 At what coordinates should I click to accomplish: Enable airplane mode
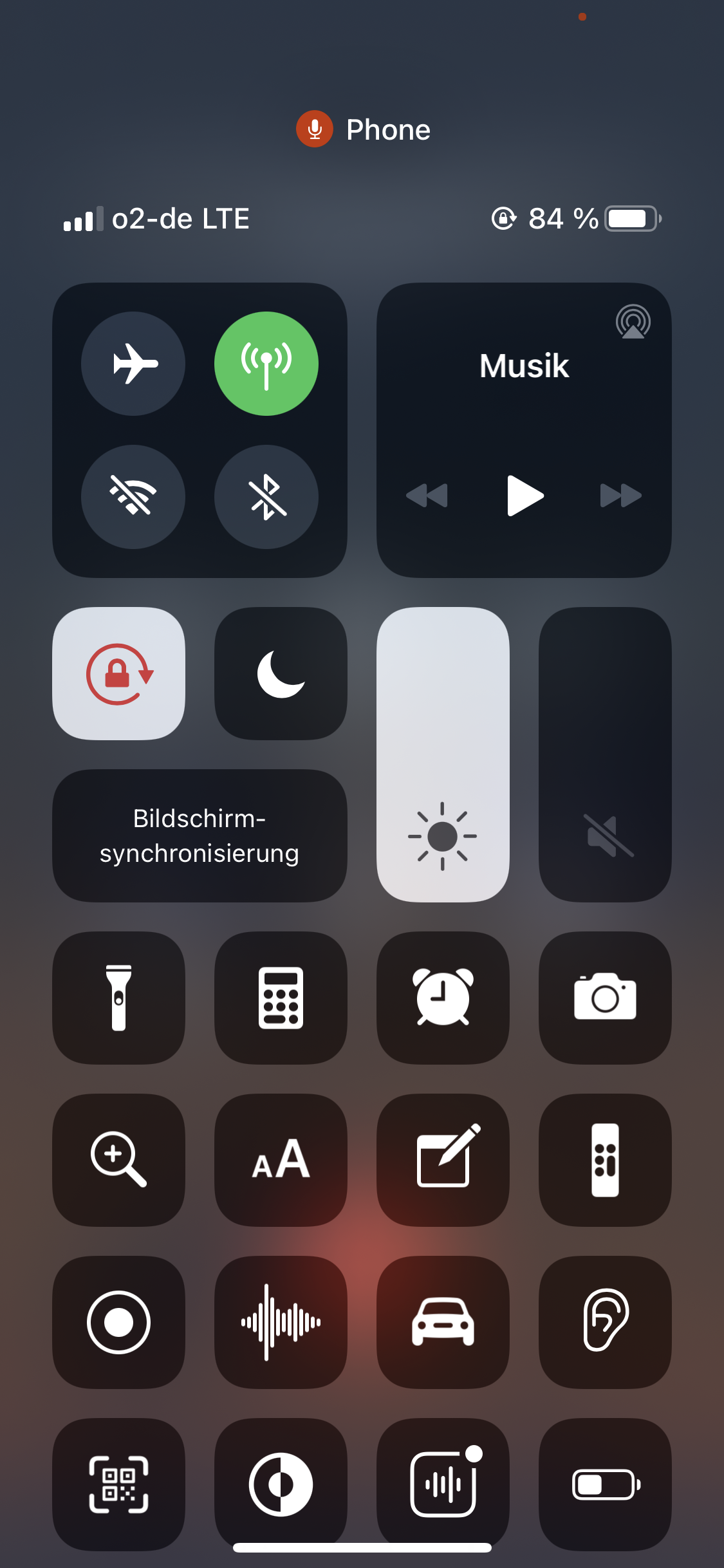point(133,364)
